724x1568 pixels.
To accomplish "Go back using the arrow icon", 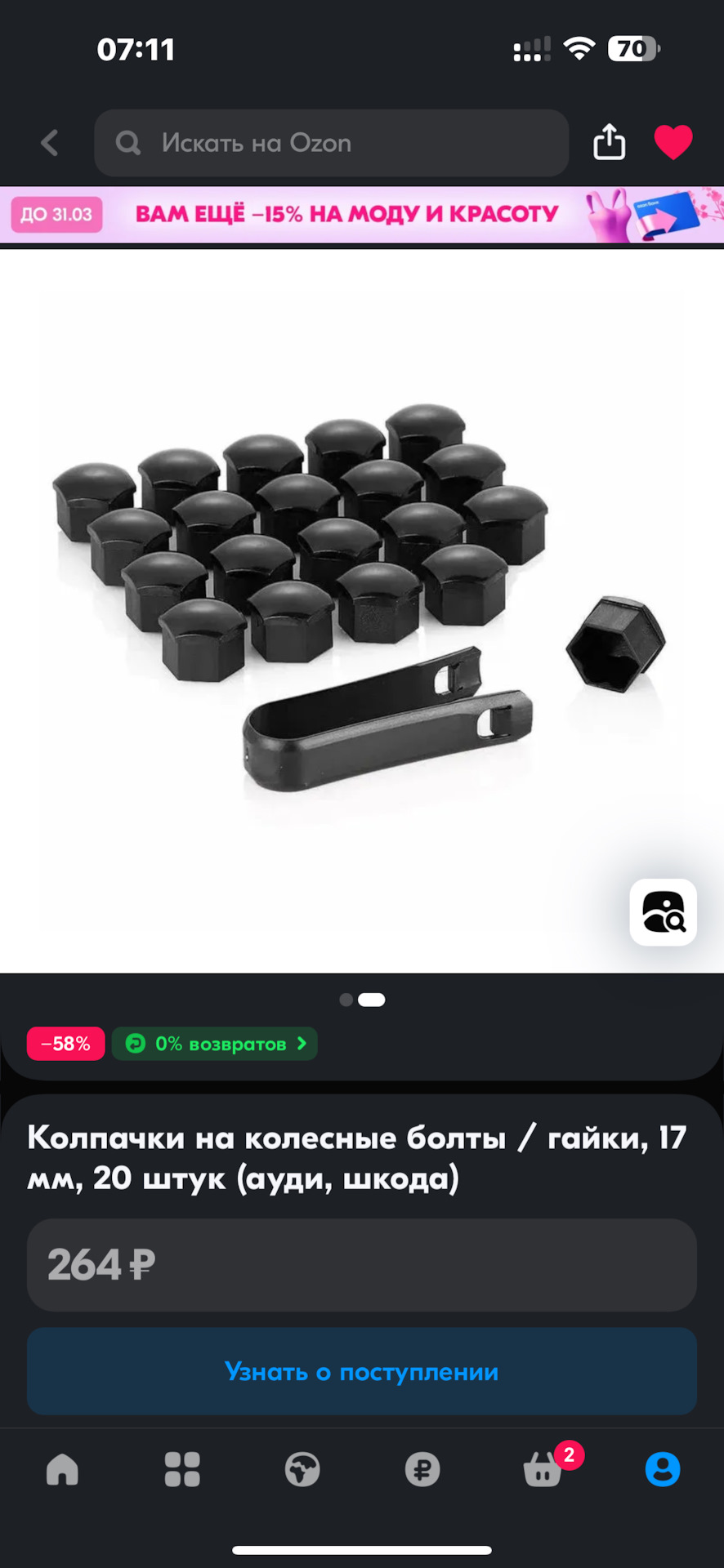I will [x=50, y=143].
